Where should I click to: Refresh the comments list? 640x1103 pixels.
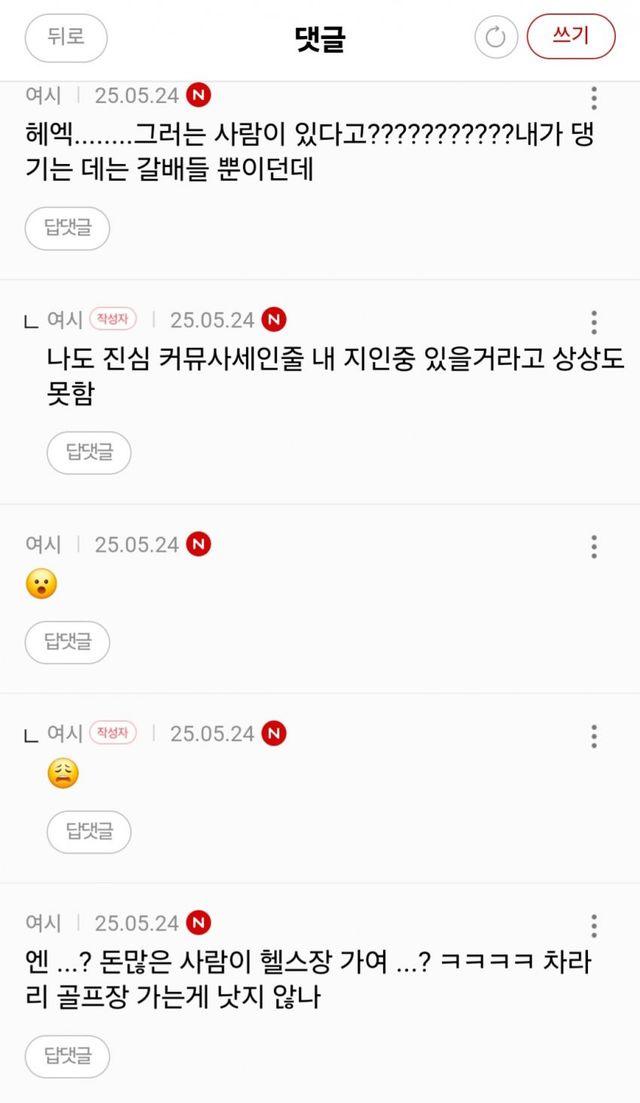click(494, 38)
